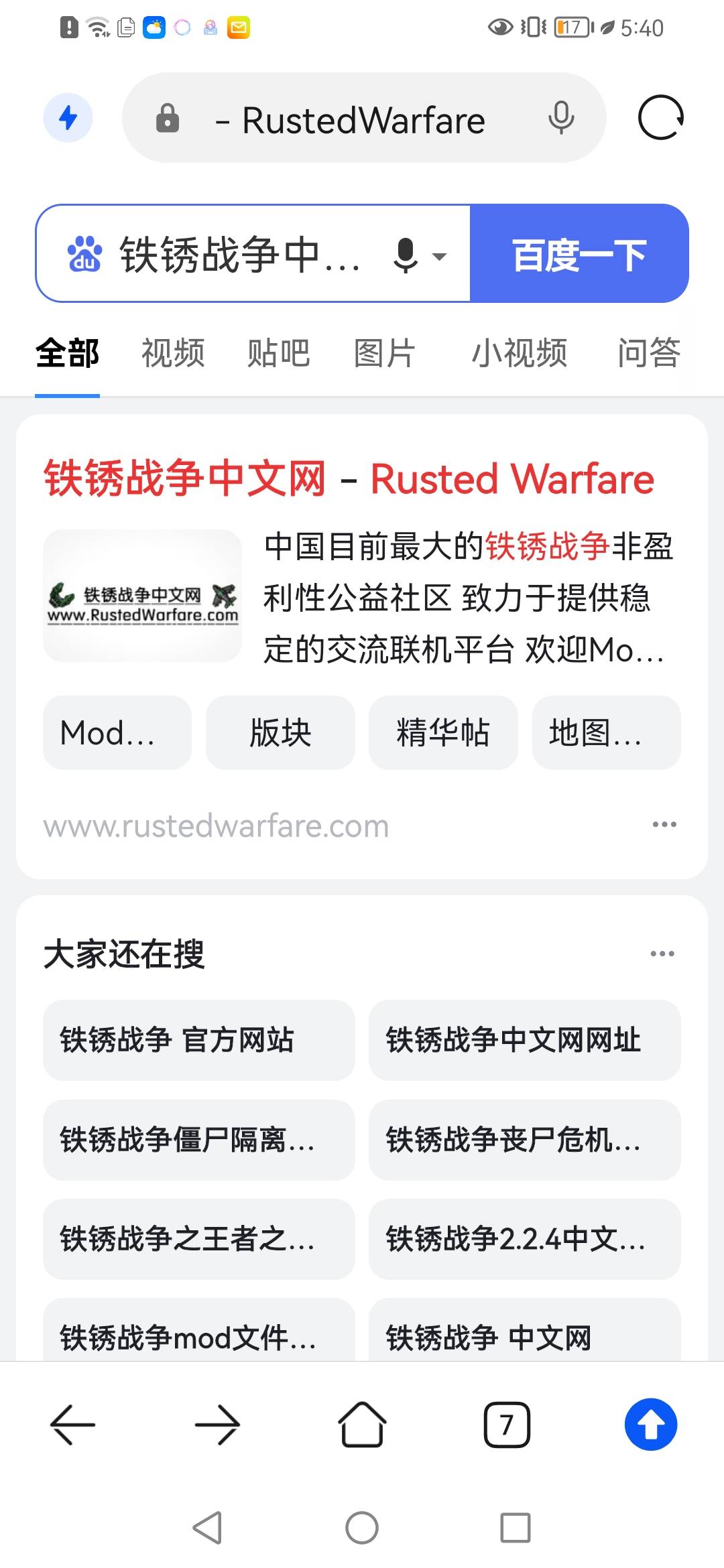
Task: Switch to the 视频 tab
Action: (172, 353)
